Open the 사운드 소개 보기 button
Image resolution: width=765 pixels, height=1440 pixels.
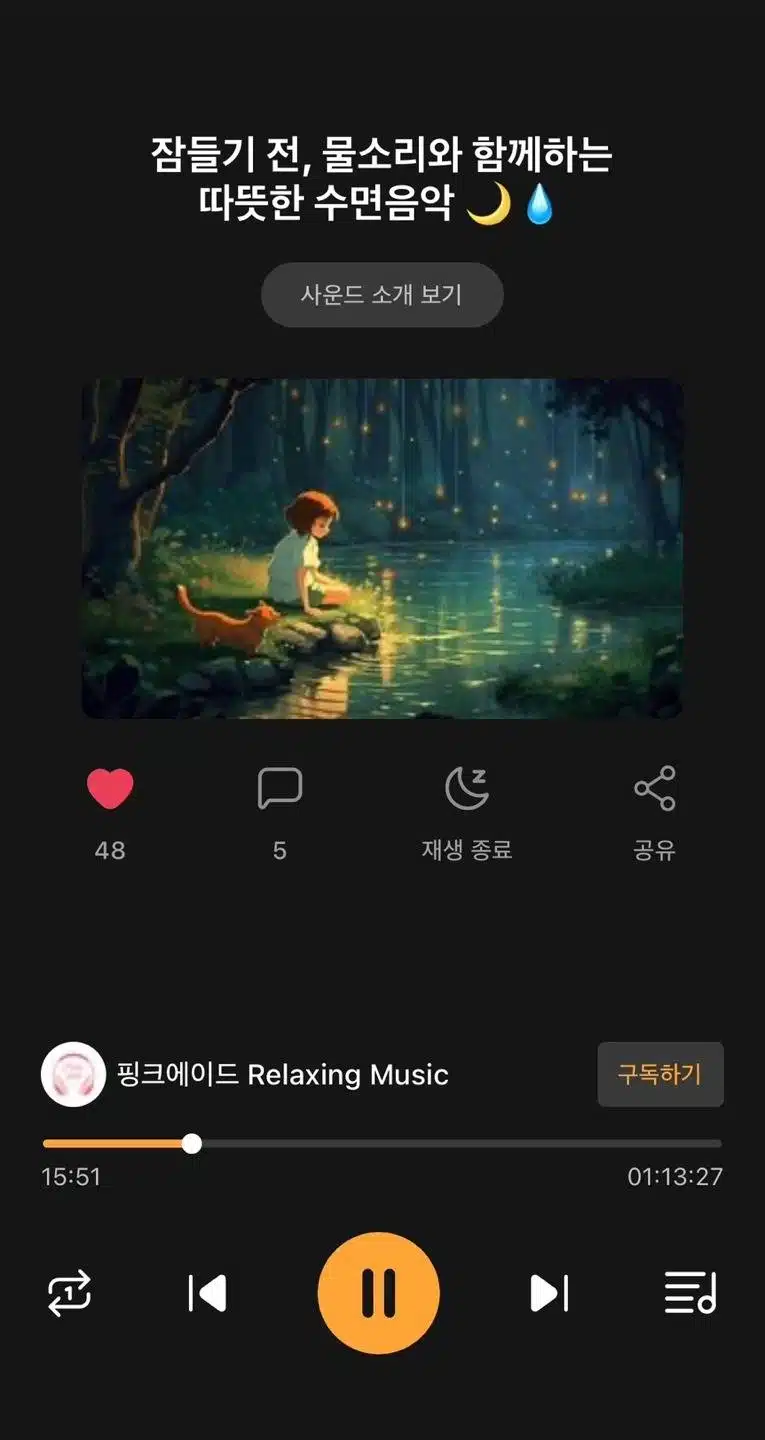click(x=382, y=295)
